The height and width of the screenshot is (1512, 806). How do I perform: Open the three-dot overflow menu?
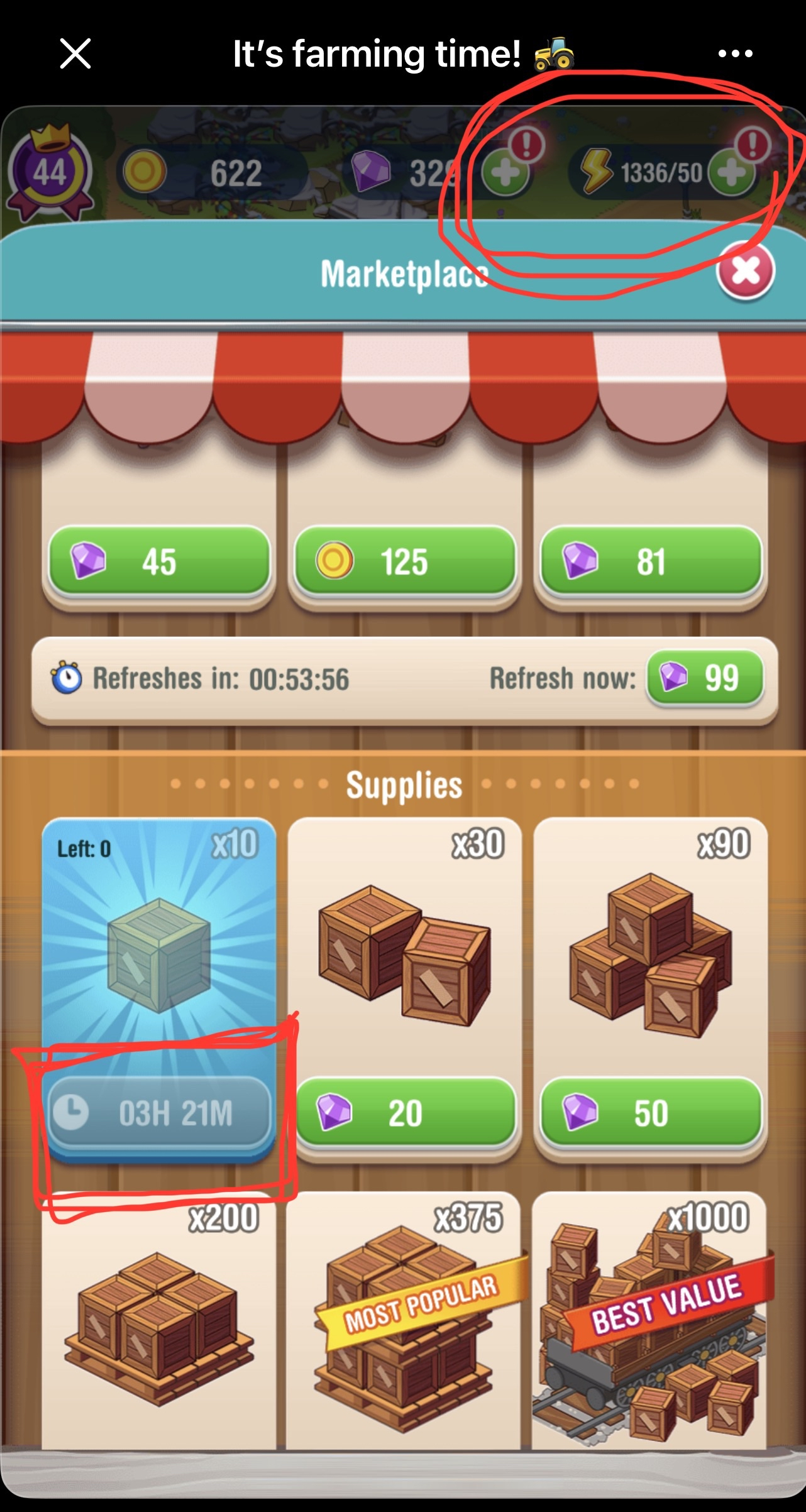point(735,53)
